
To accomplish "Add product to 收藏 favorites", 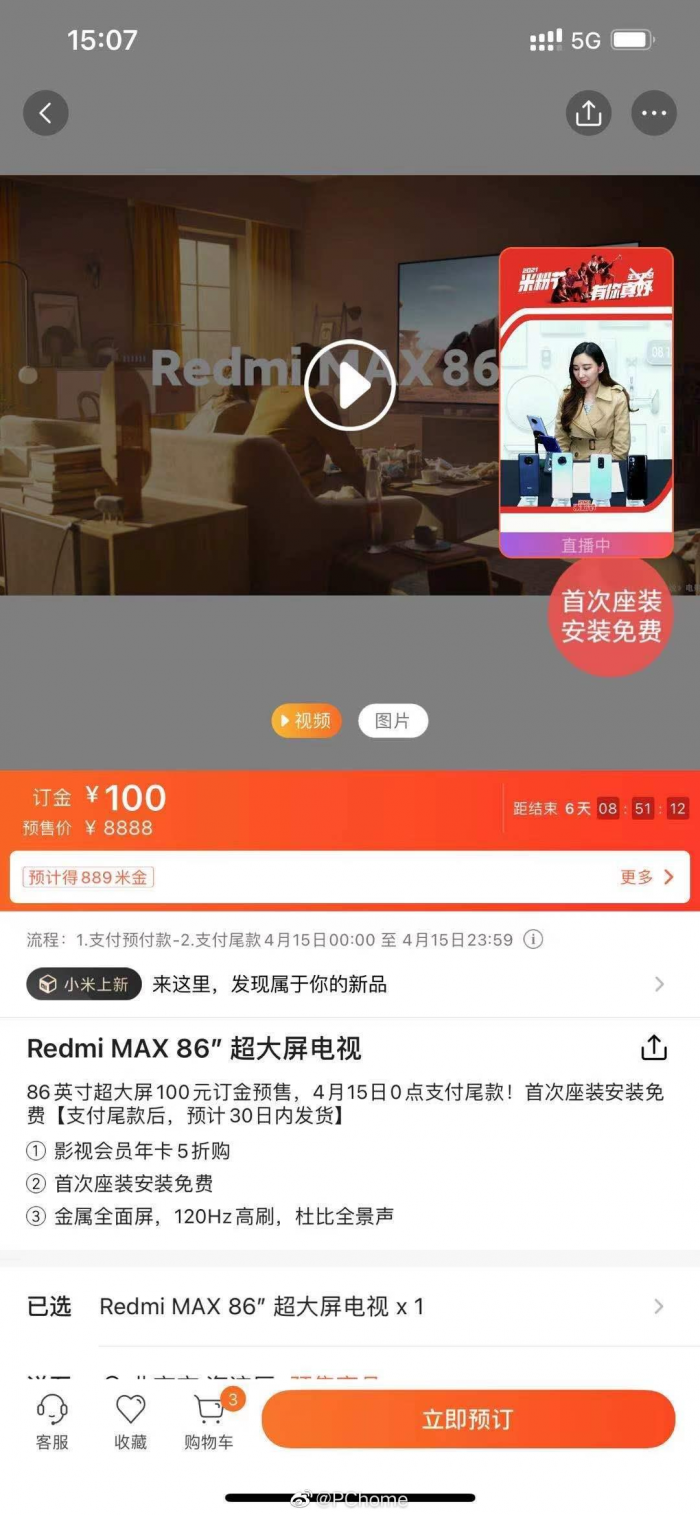I will click(x=130, y=1421).
